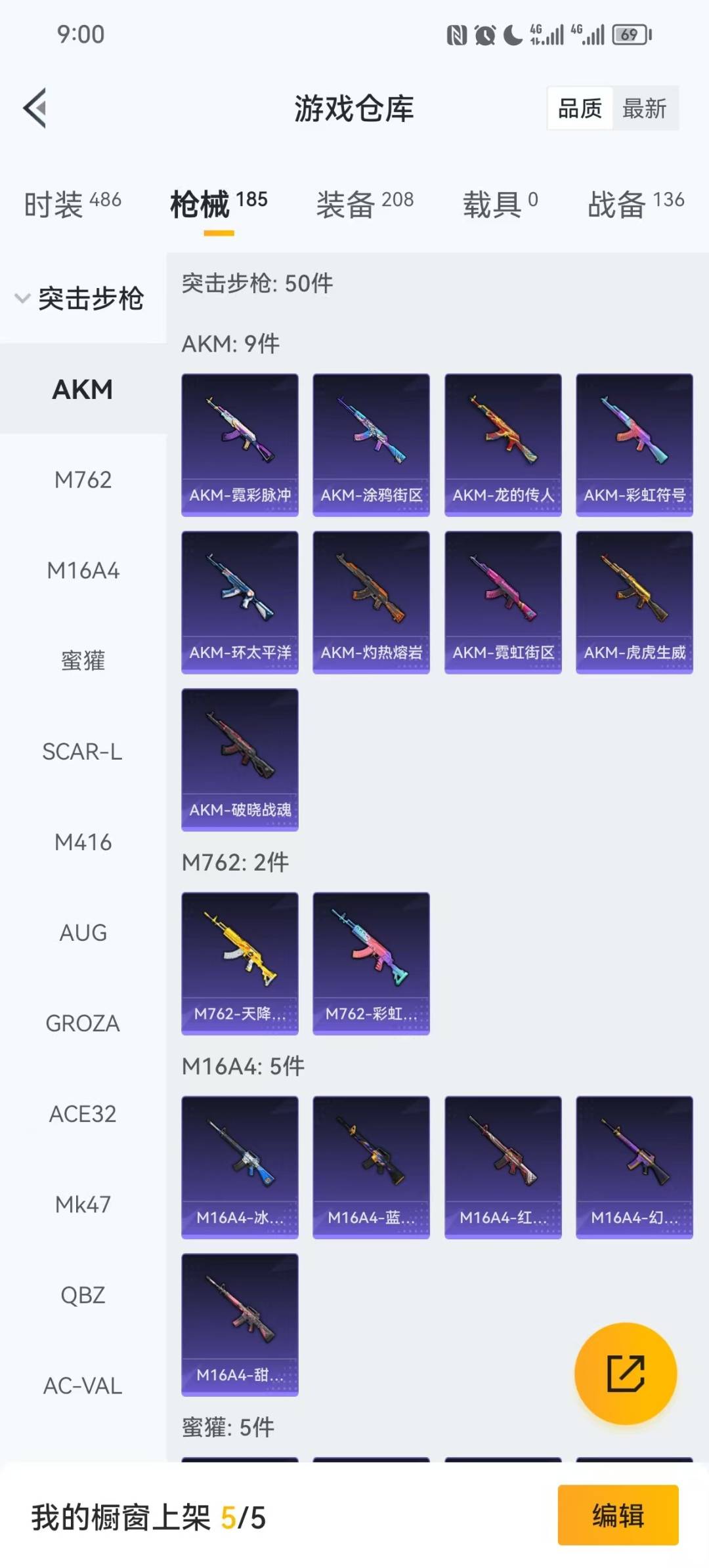Screen dimensions: 709x1568
Task: Tap the back arrow to exit warehouse
Action: click(36, 108)
